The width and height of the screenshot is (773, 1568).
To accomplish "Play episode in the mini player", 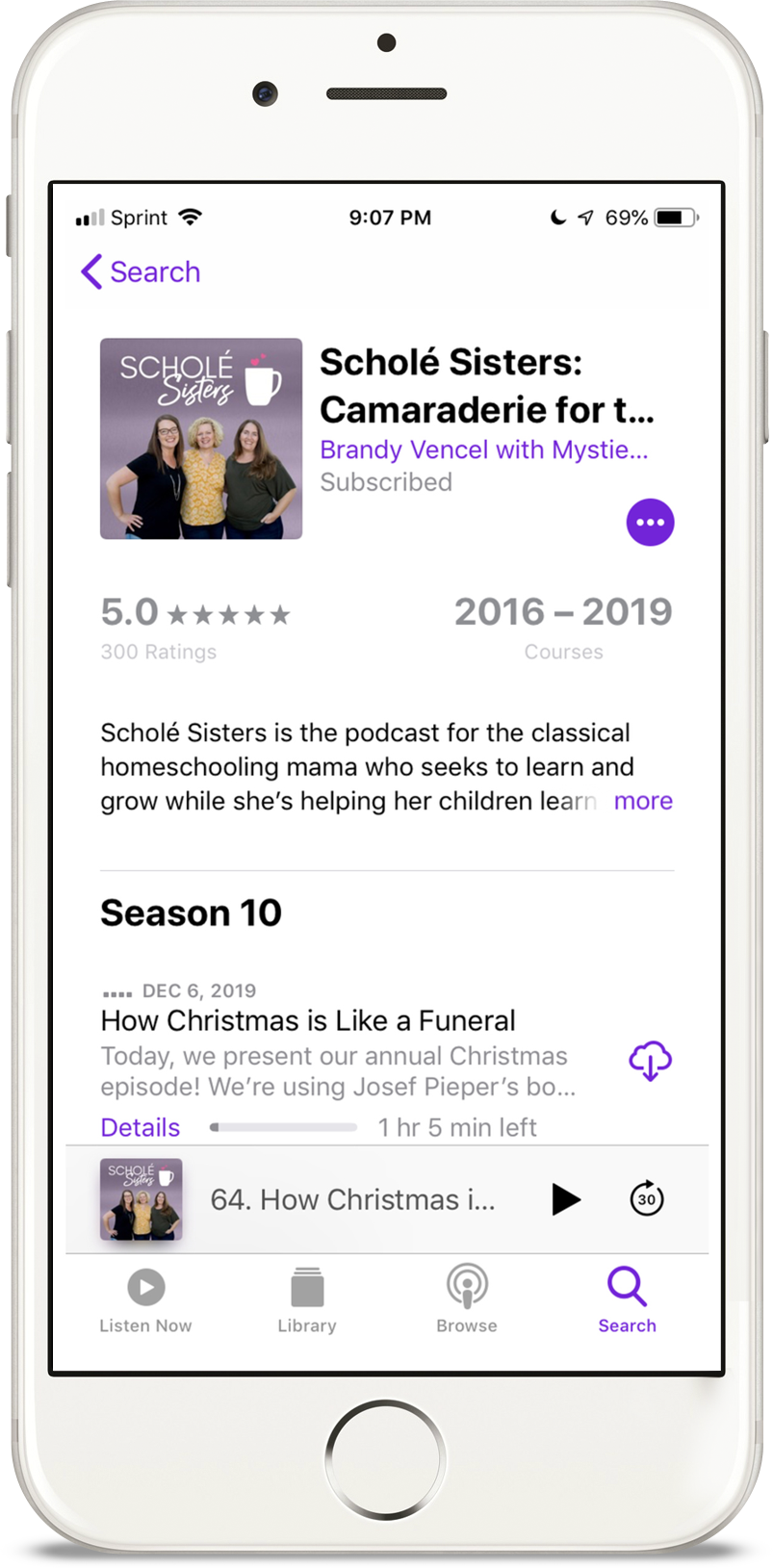I will point(565,1199).
